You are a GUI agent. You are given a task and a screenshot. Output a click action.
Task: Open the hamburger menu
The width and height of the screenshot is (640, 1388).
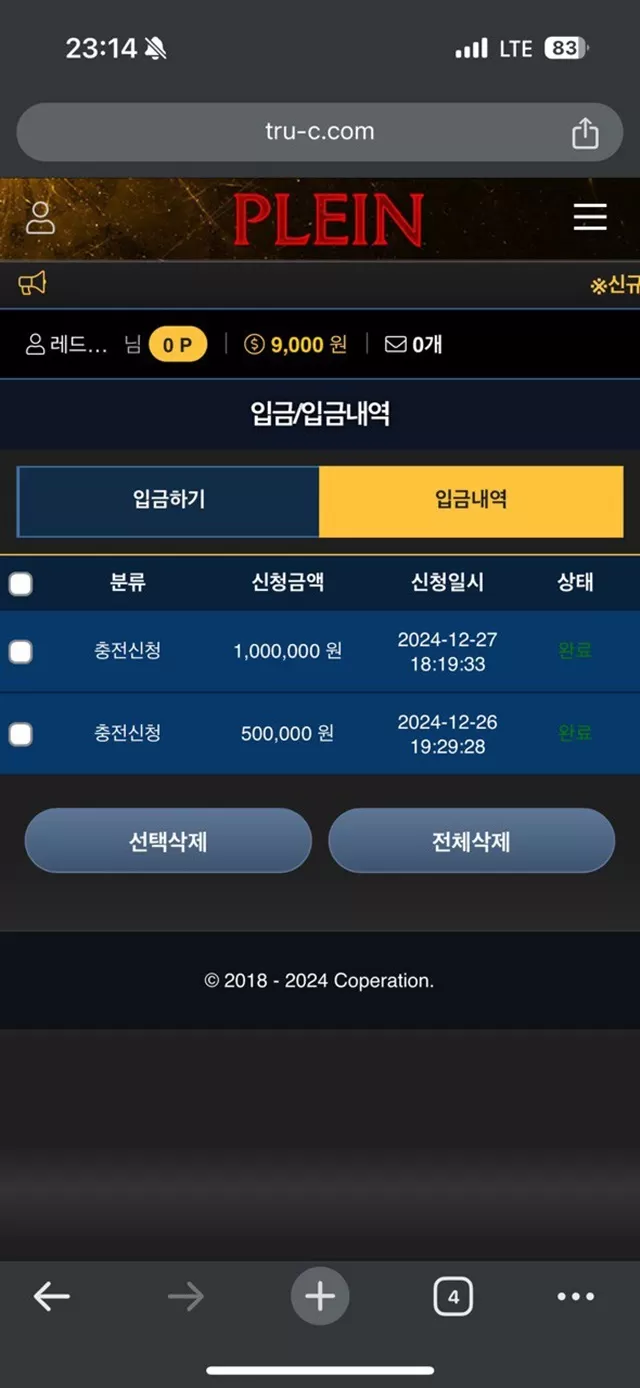click(x=590, y=216)
